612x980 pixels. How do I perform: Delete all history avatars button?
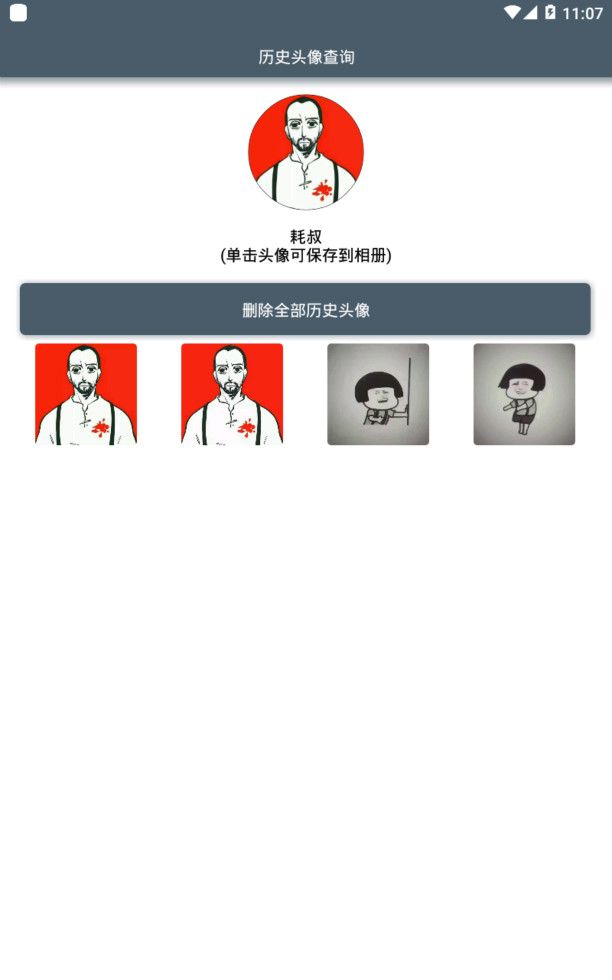pyautogui.click(x=305, y=309)
